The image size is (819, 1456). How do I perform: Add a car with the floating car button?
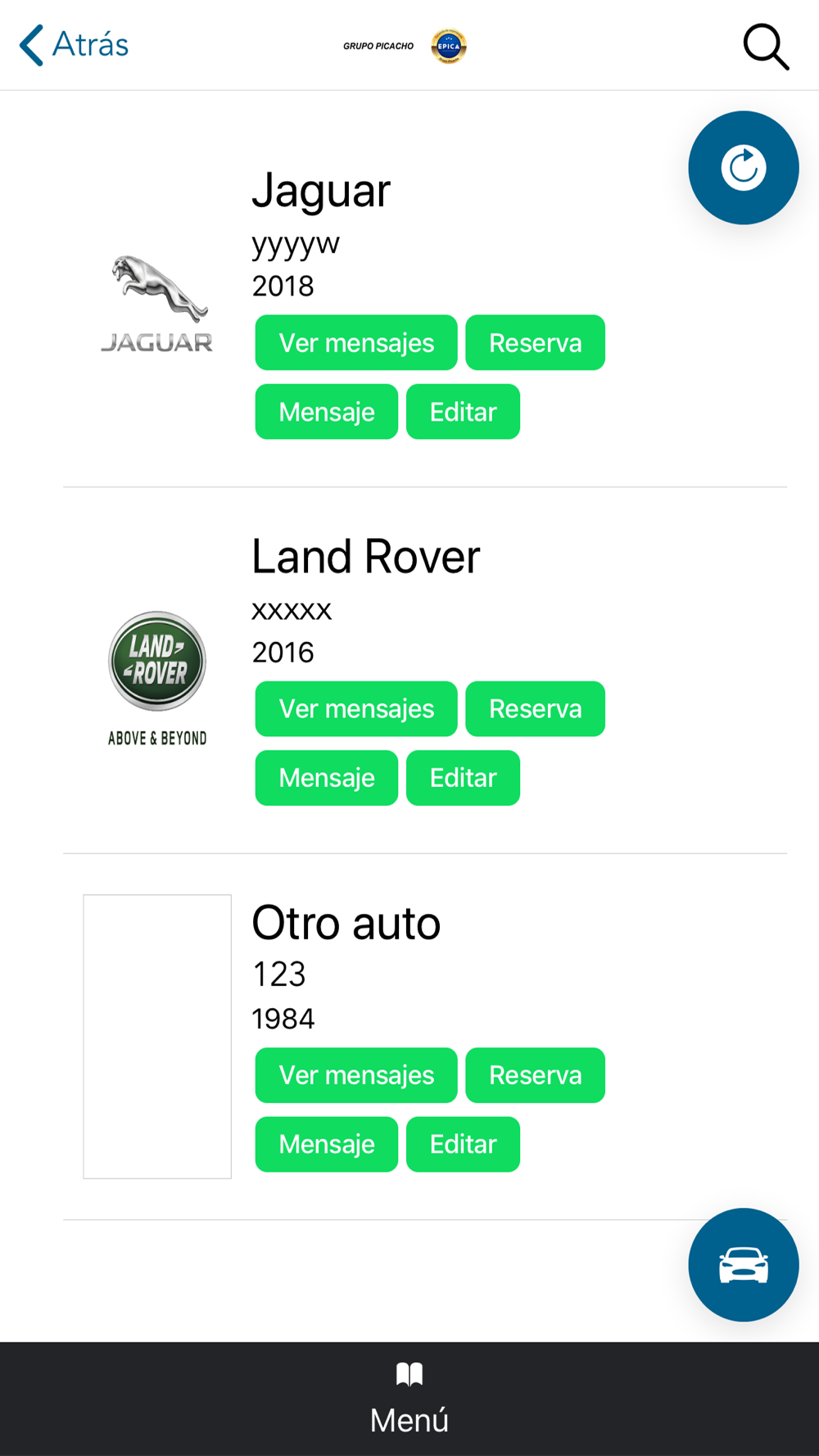click(743, 1264)
